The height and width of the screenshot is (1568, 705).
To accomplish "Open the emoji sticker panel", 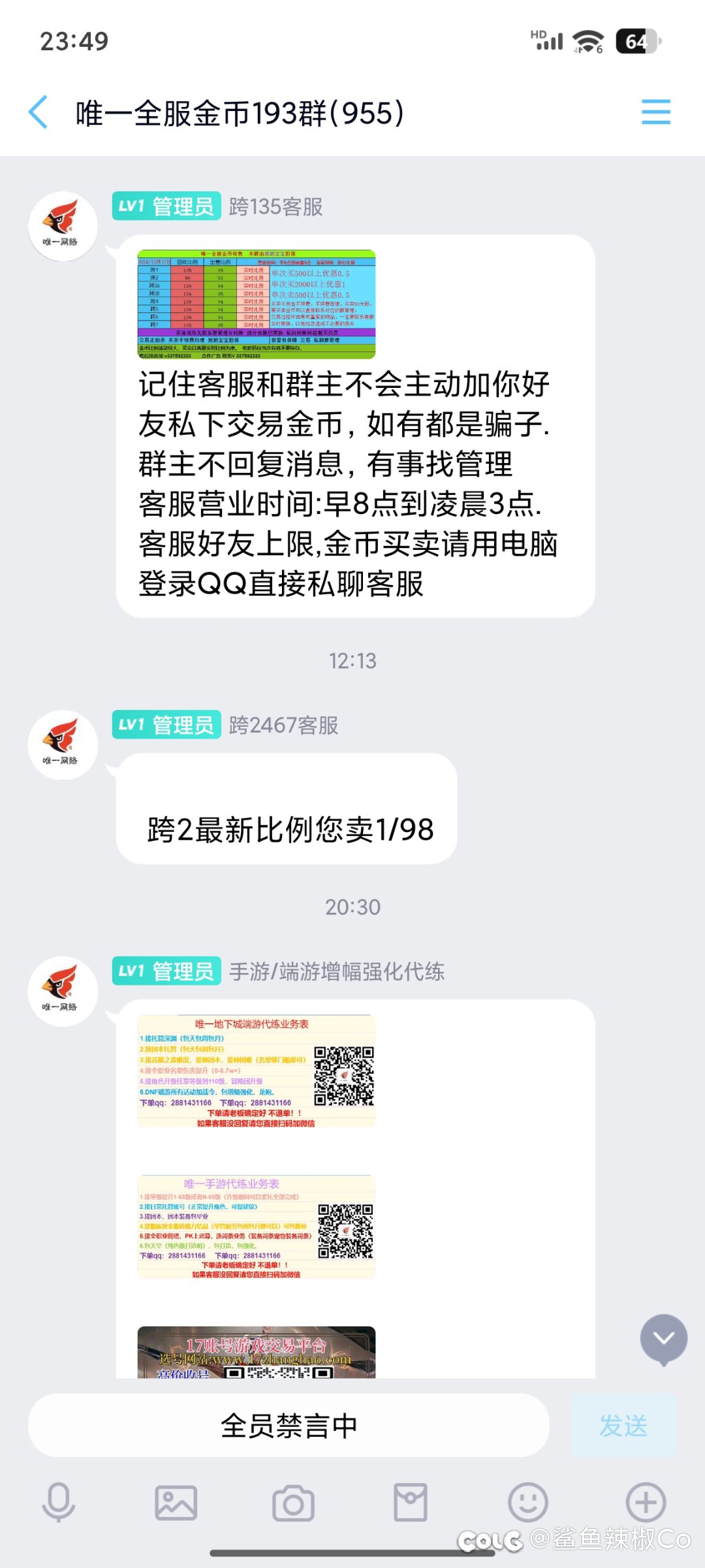I will tap(528, 1501).
